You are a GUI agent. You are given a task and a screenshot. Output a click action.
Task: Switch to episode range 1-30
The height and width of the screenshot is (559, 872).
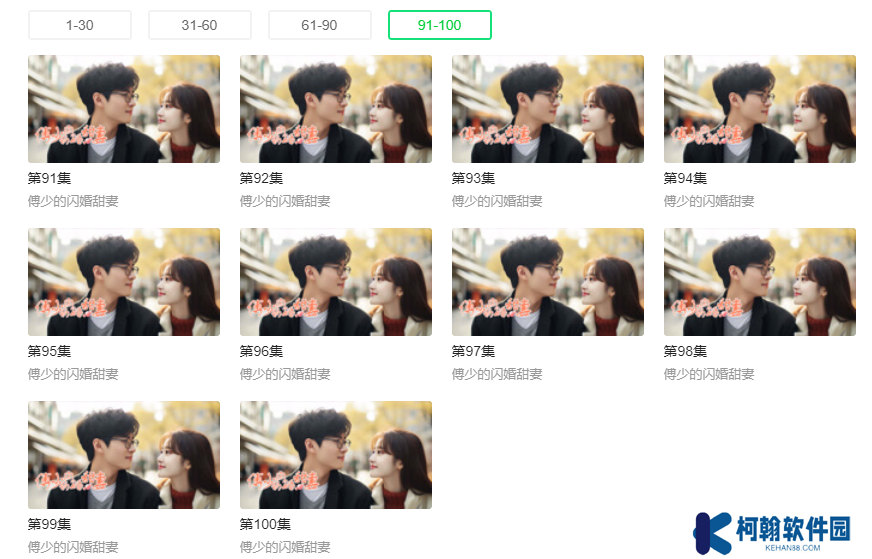[80, 25]
